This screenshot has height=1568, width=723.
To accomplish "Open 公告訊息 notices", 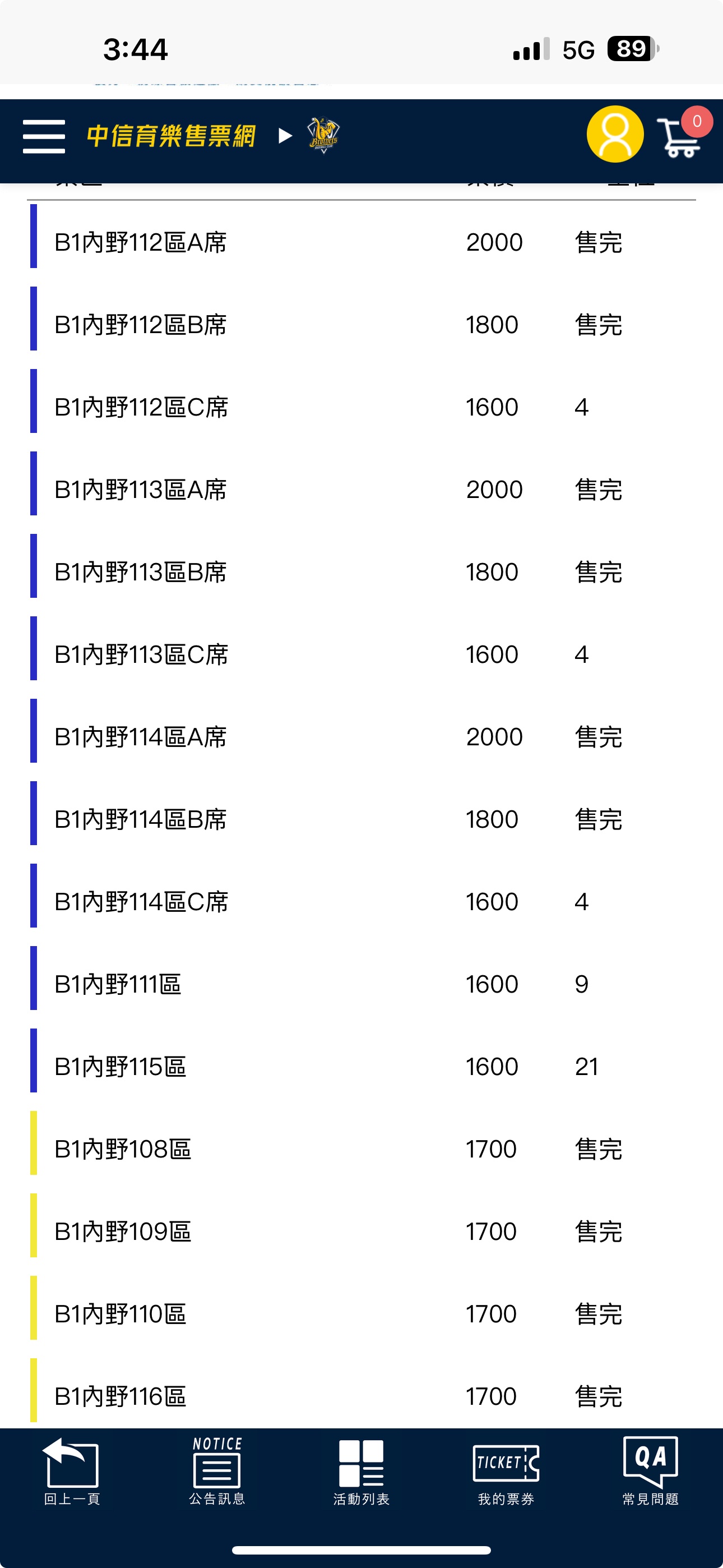I will click(x=217, y=1471).
